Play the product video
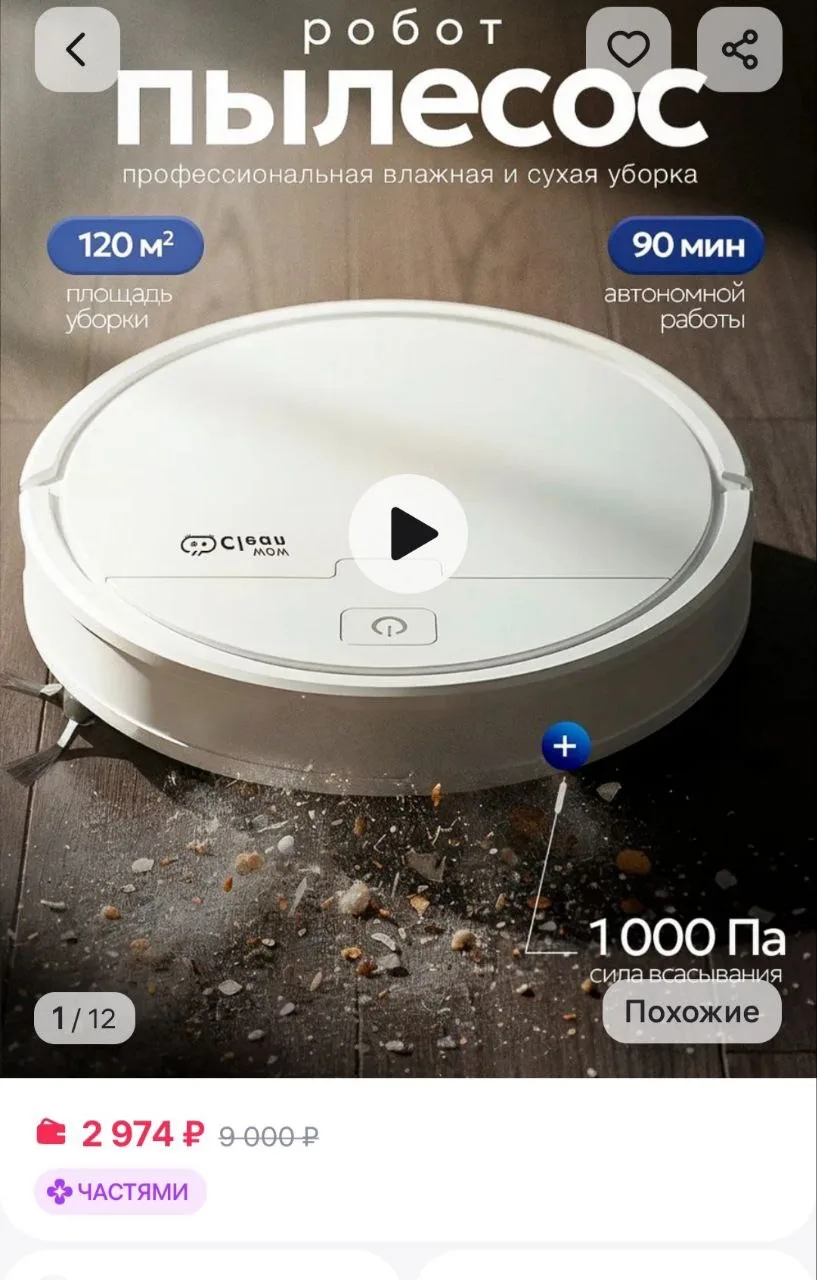817x1280 pixels. click(x=408, y=534)
